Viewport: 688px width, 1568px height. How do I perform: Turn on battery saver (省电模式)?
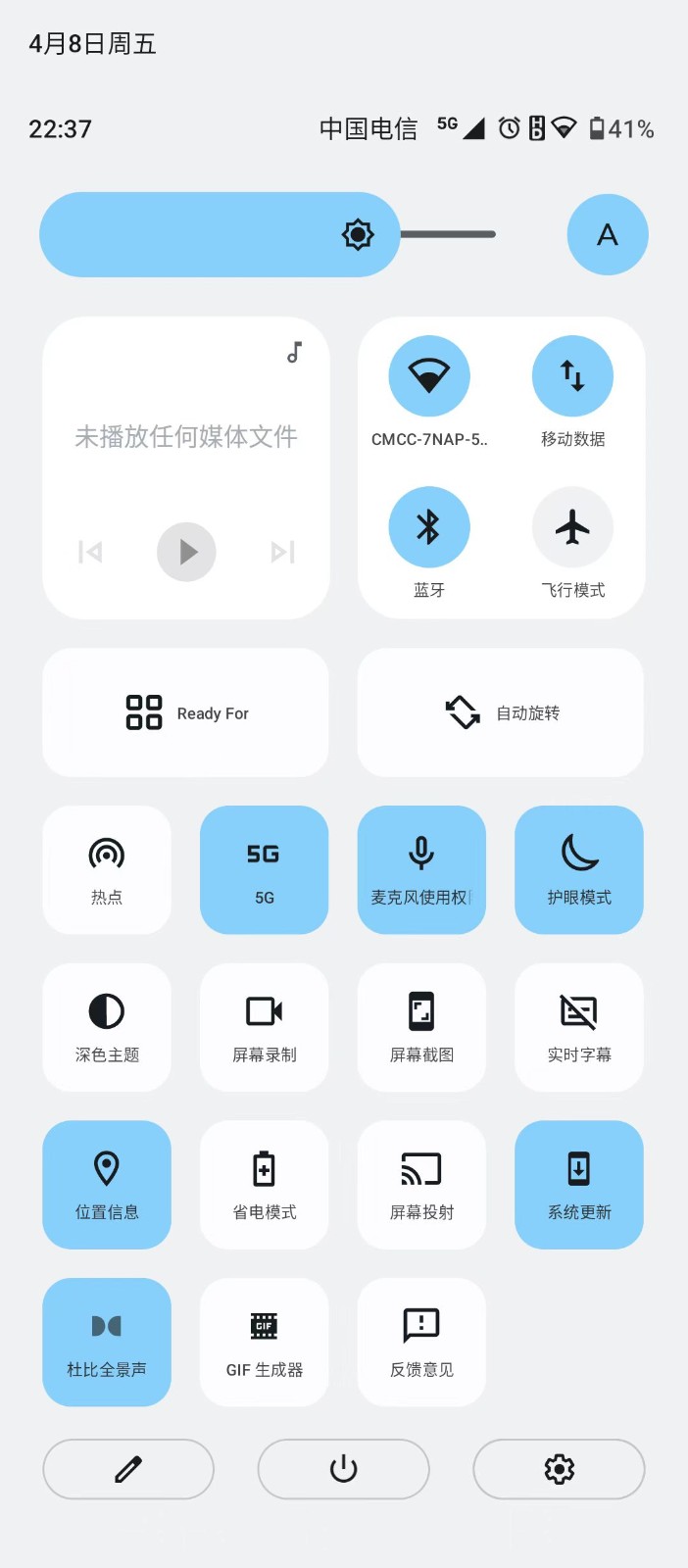pos(265,1185)
